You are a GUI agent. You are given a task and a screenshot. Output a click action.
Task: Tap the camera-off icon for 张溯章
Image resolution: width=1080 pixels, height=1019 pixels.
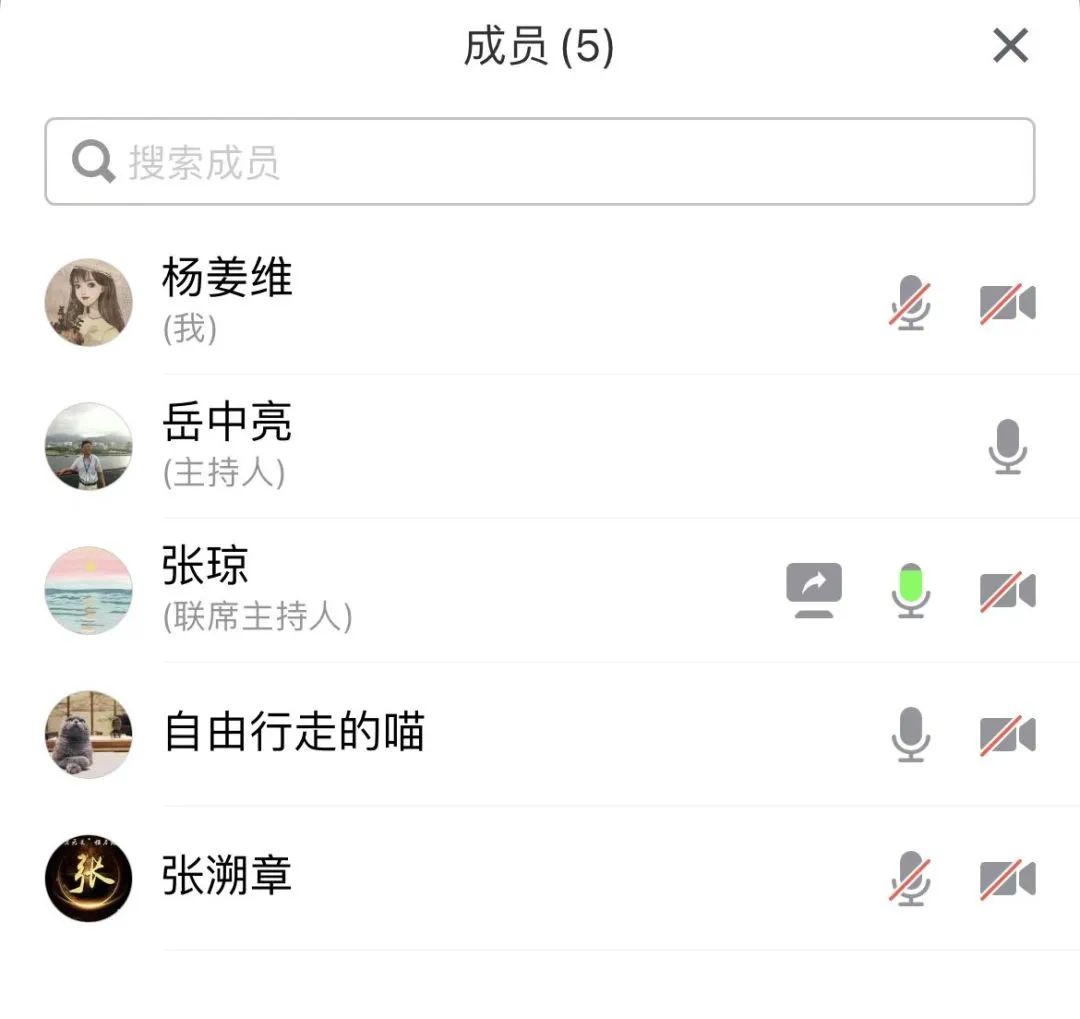(x=1007, y=878)
